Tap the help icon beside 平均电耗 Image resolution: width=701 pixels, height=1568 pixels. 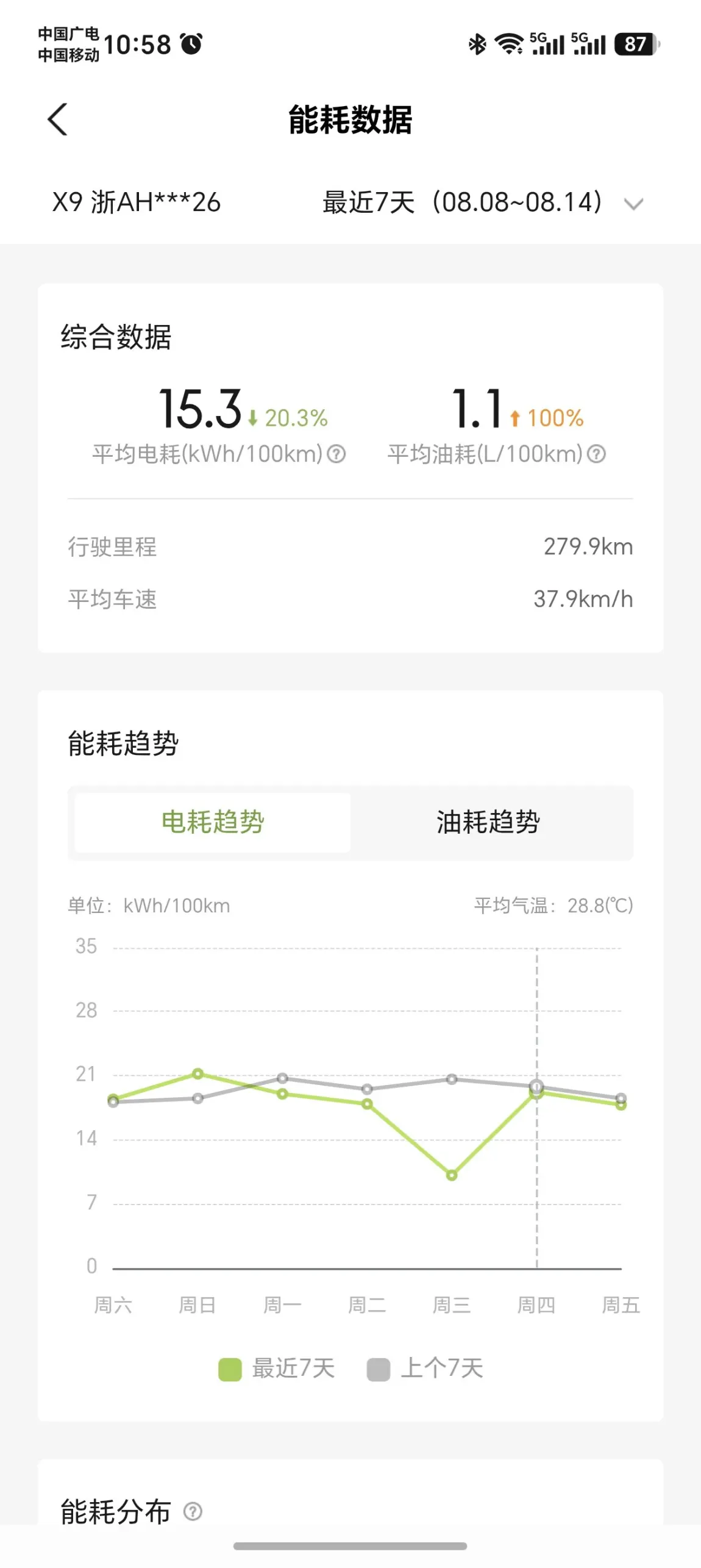[x=336, y=454]
